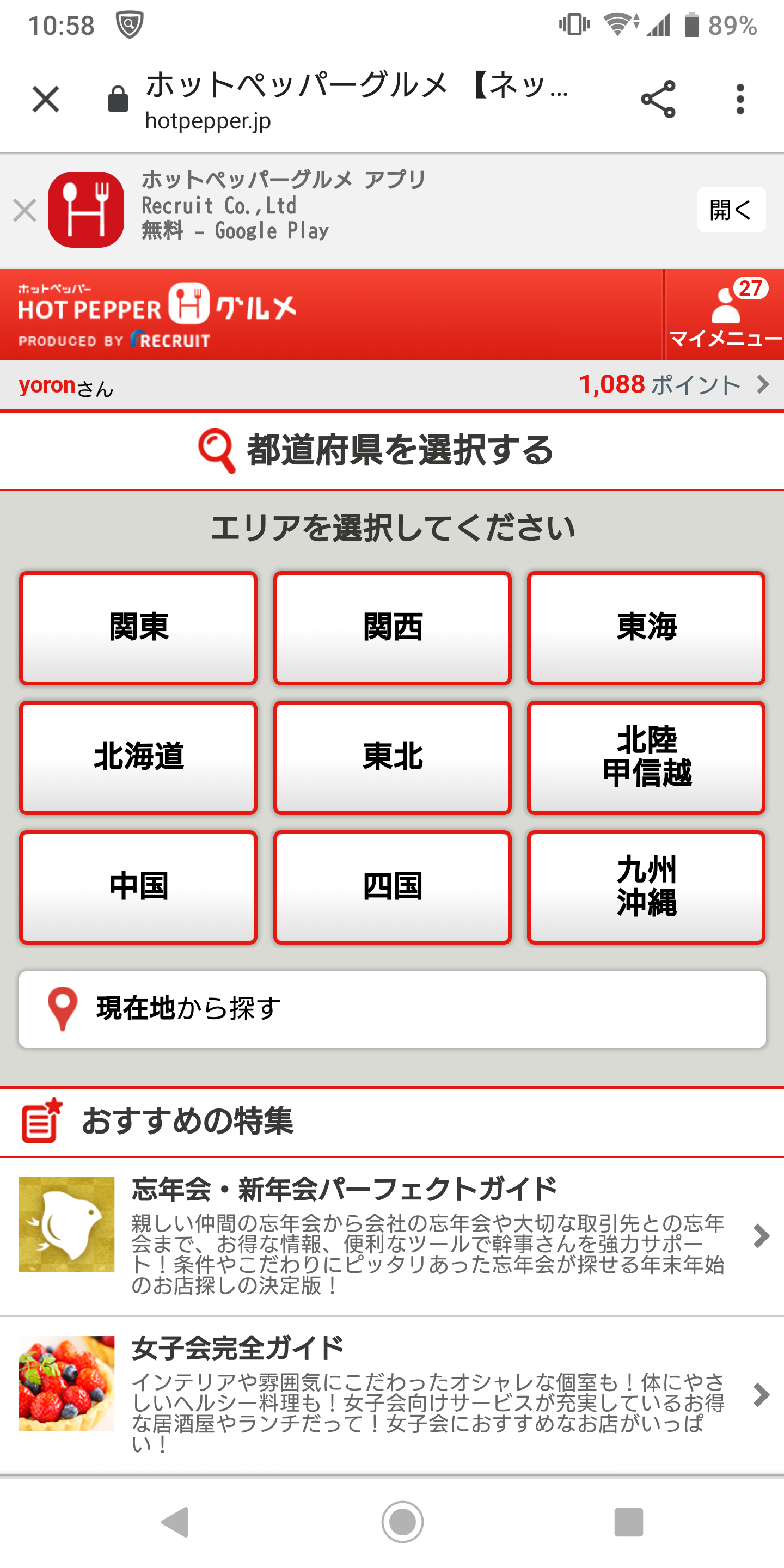Select the 中国 area
This screenshot has width=784, height=1568.
pos(138,887)
